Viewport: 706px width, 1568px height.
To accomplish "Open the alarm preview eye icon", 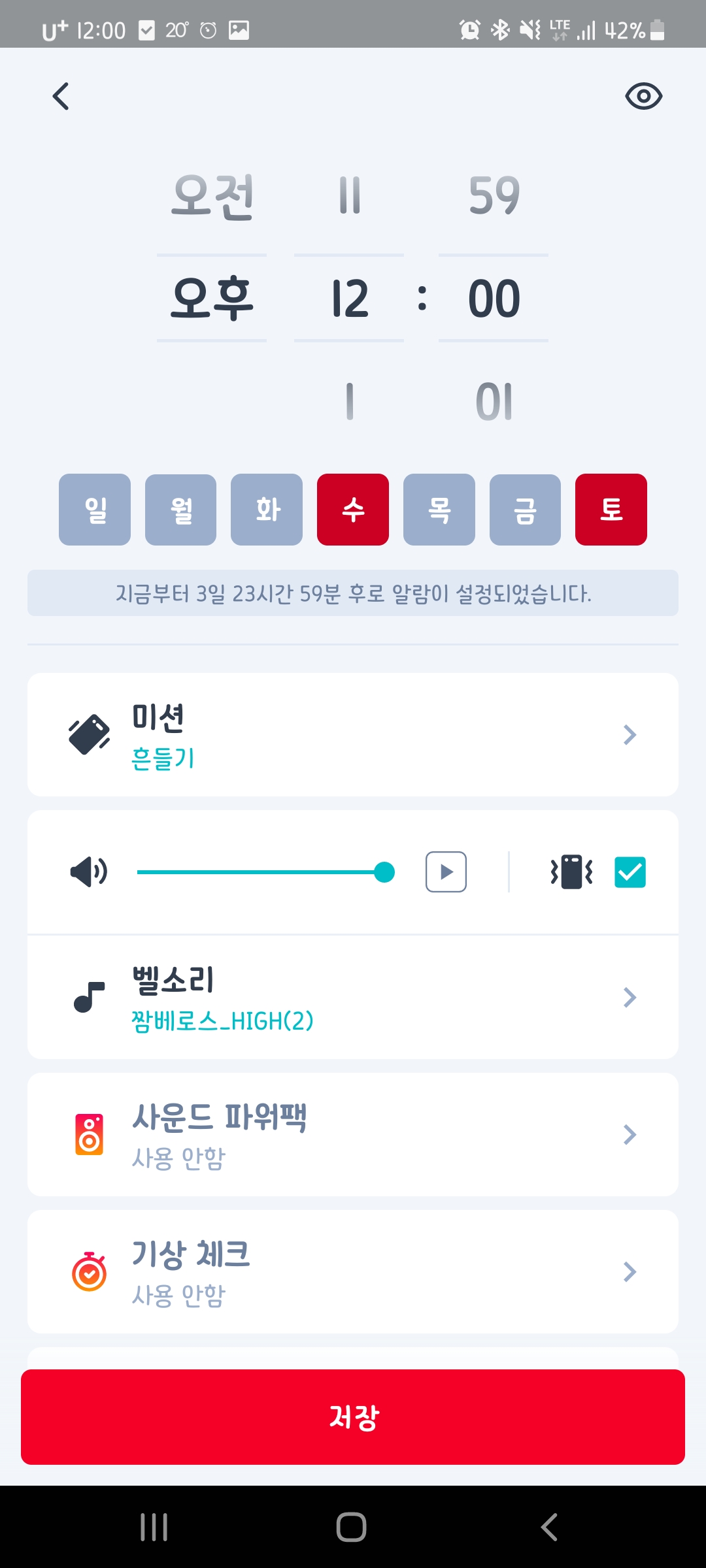I will coord(643,97).
